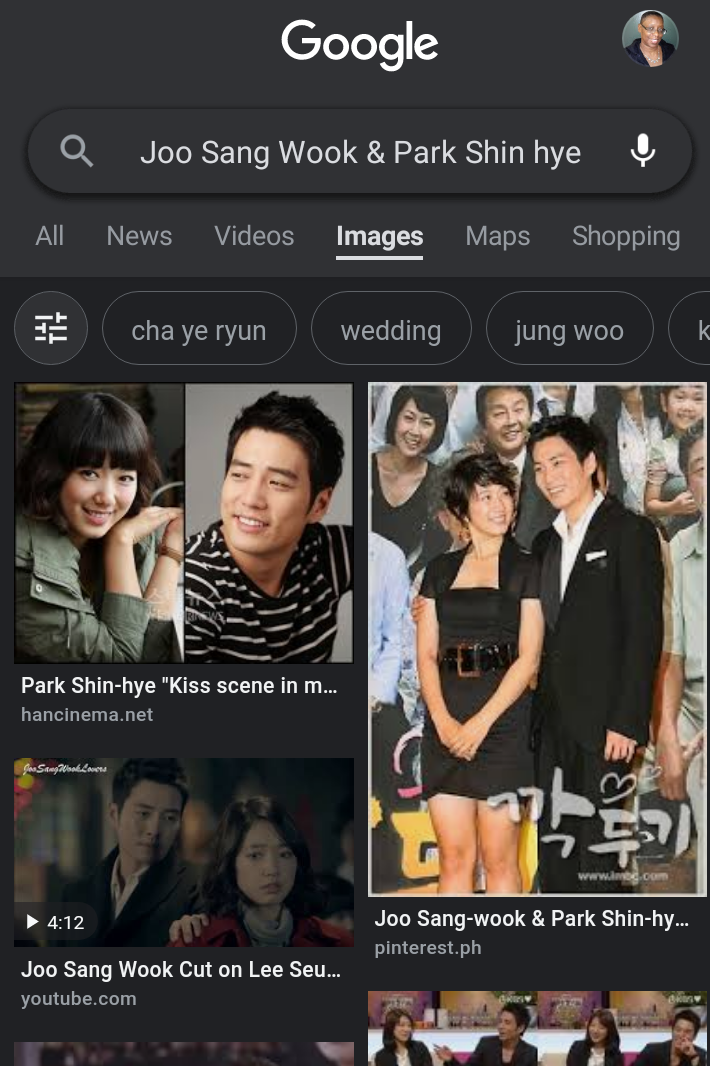Tap the magnifier search icon
This screenshot has height=1066, width=710.
point(77,152)
